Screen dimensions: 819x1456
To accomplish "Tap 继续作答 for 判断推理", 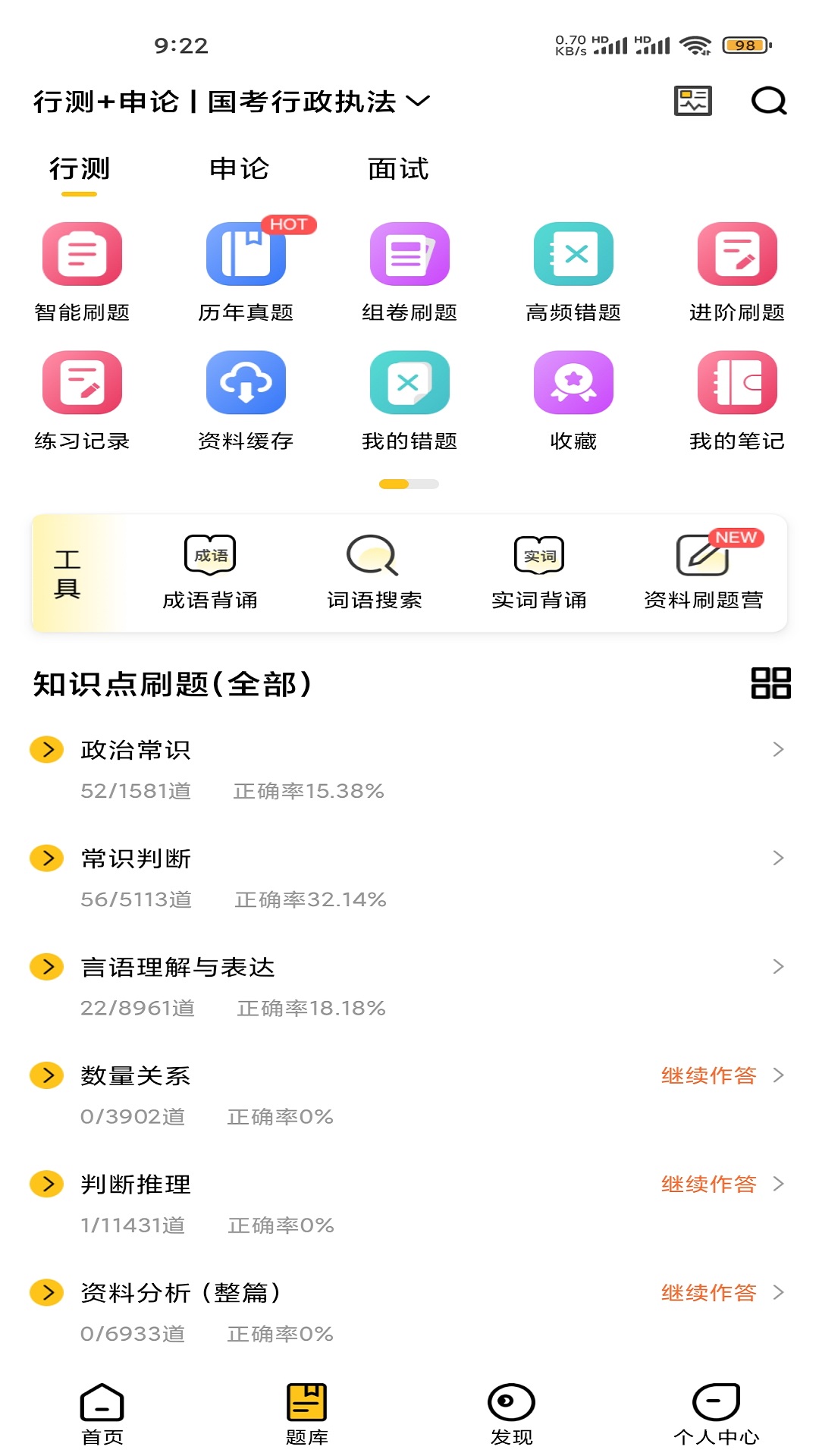I will pyautogui.click(x=709, y=1184).
